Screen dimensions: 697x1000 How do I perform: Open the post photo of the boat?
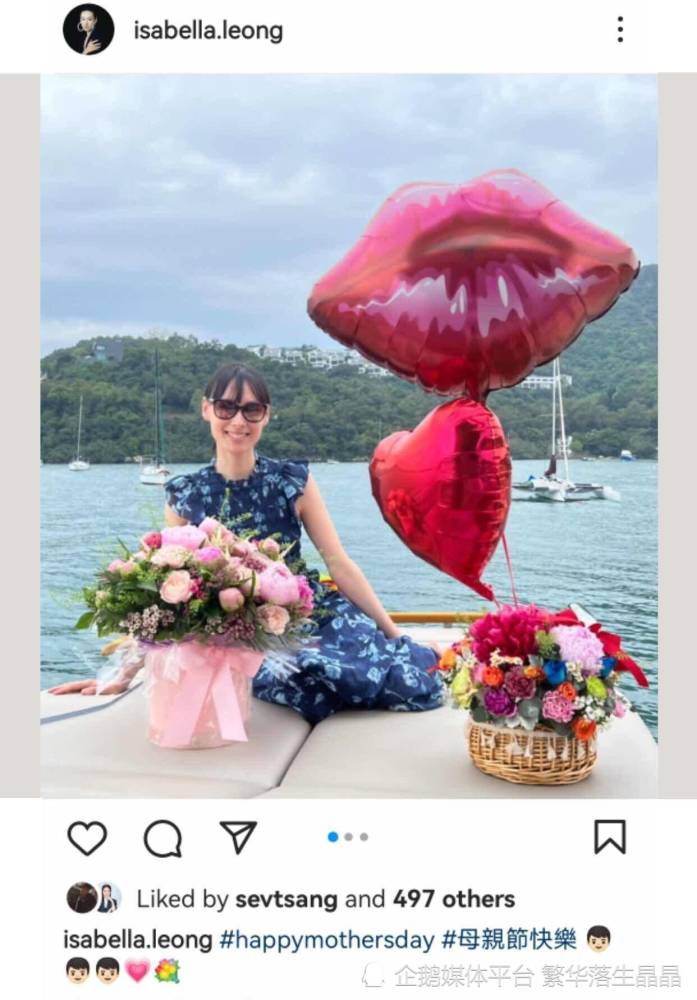coord(348,435)
